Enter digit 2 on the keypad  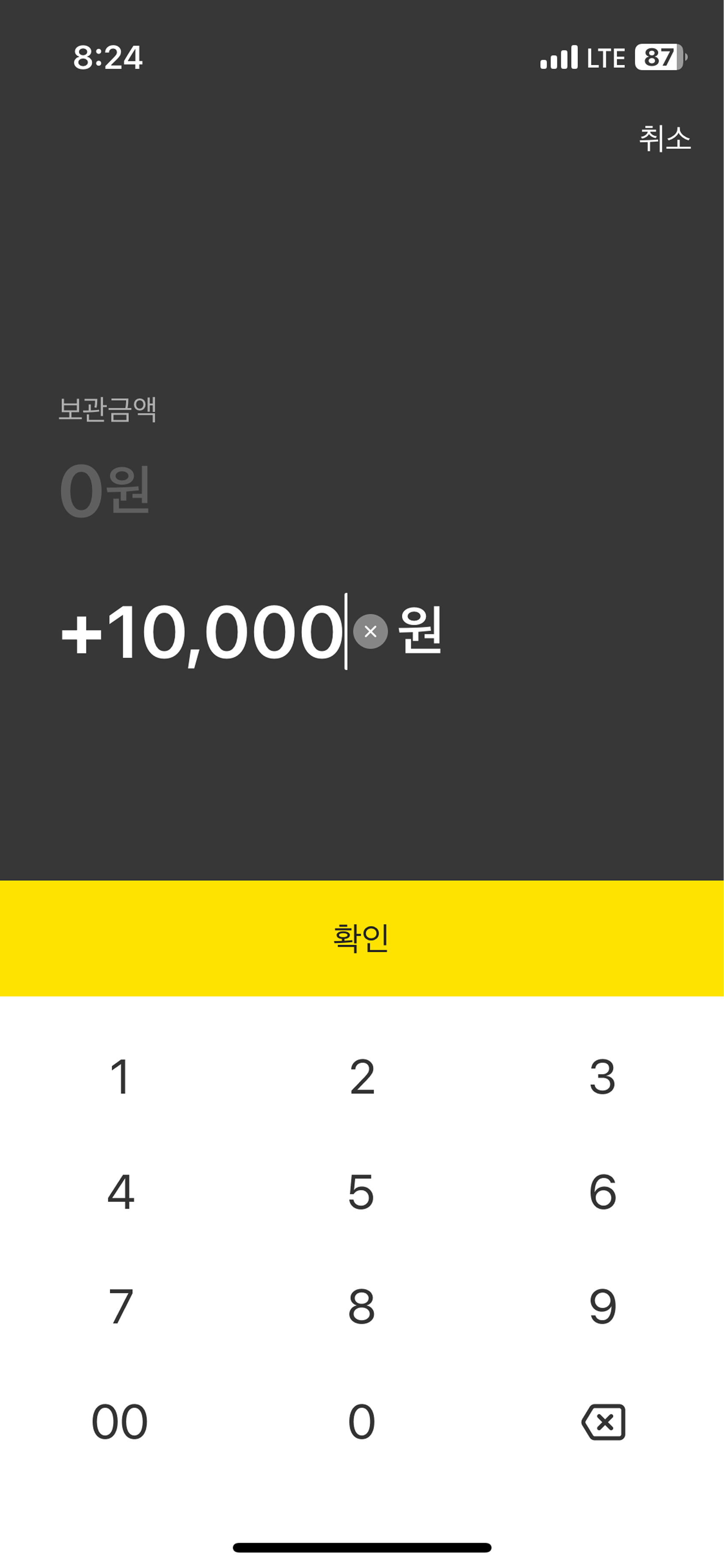pos(362,1077)
